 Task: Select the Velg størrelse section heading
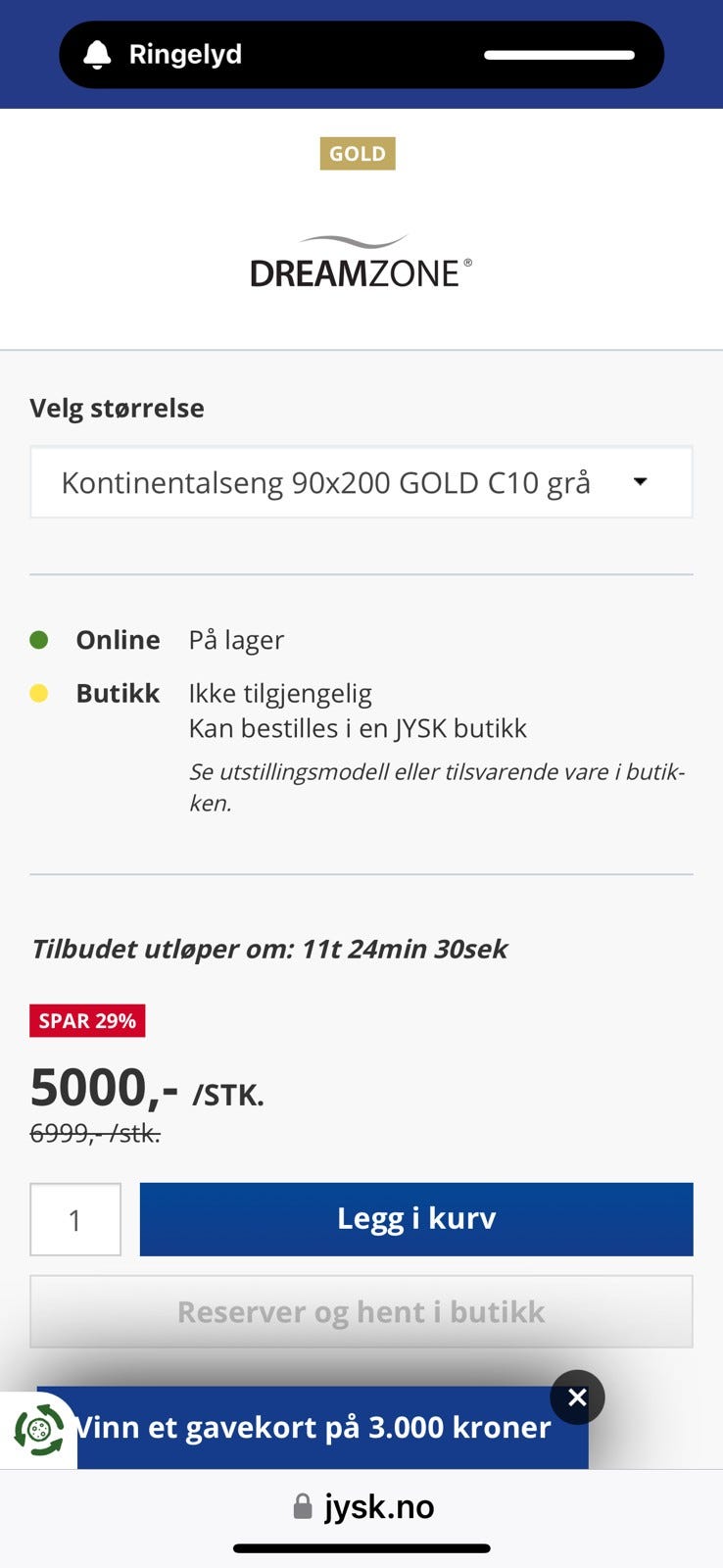pos(119,408)
